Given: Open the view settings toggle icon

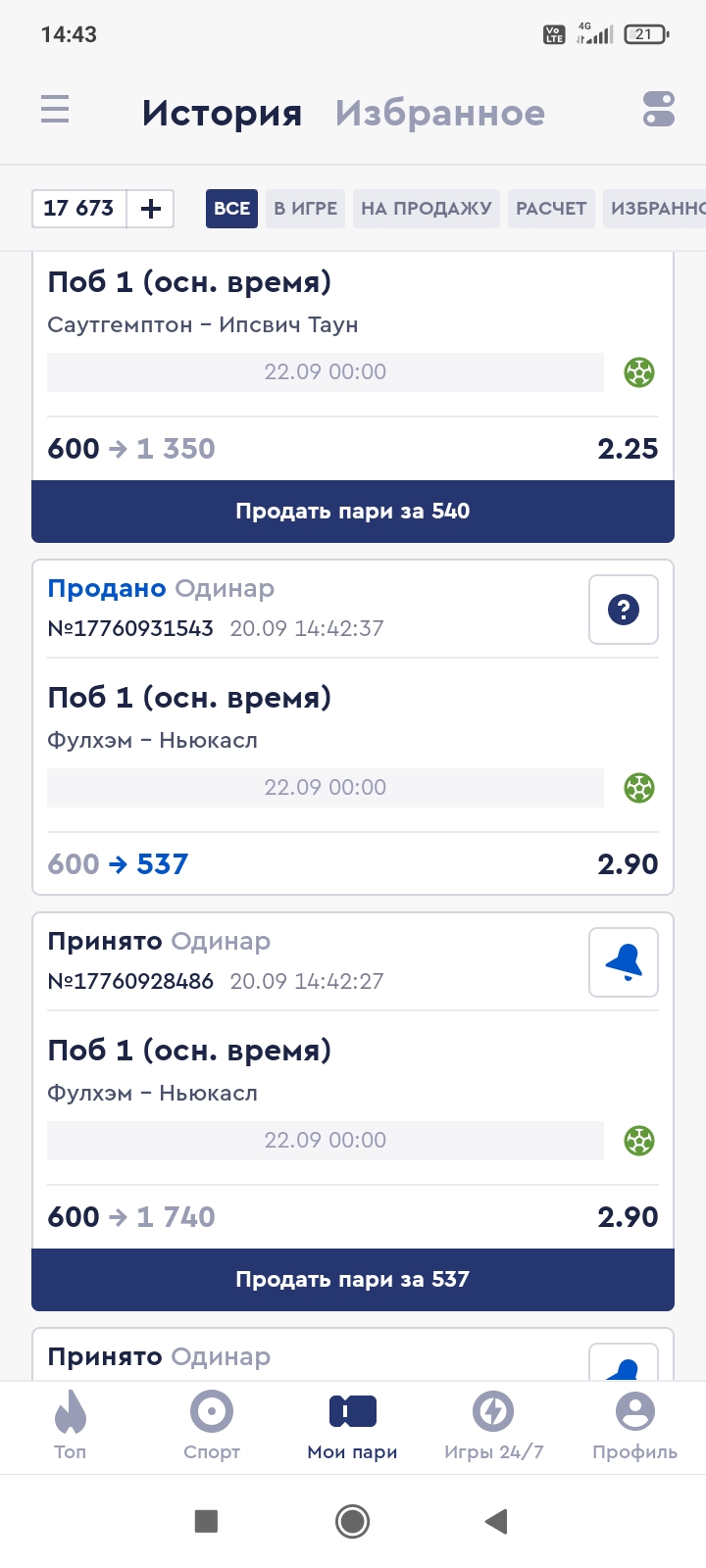Looking at the screenshot, I should click(x=658, y=110).
